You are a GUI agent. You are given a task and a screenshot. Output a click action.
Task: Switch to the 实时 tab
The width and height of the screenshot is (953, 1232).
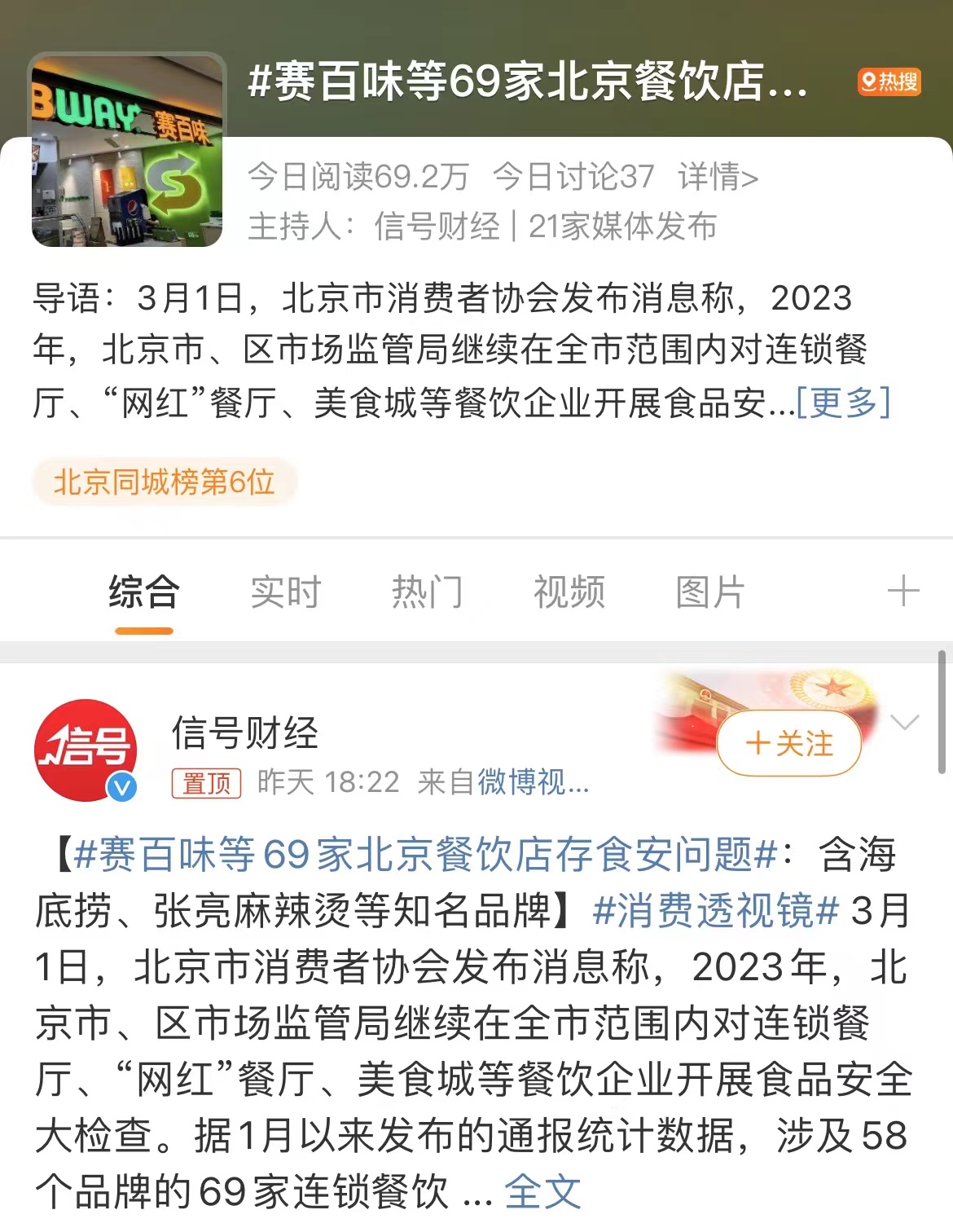coord(286,592)
